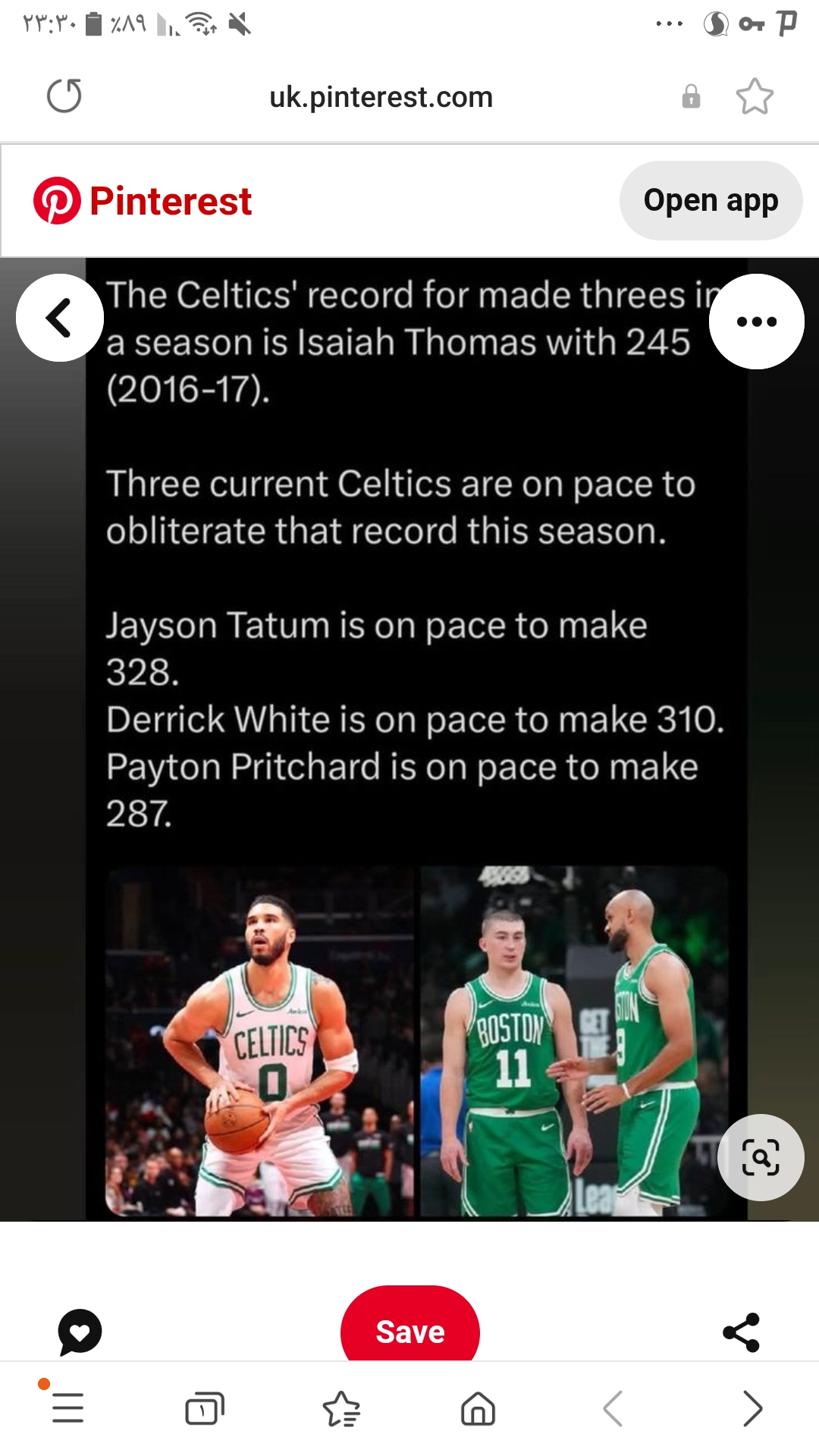Tap the uk.pinterest.com address bar

[381, 97]
